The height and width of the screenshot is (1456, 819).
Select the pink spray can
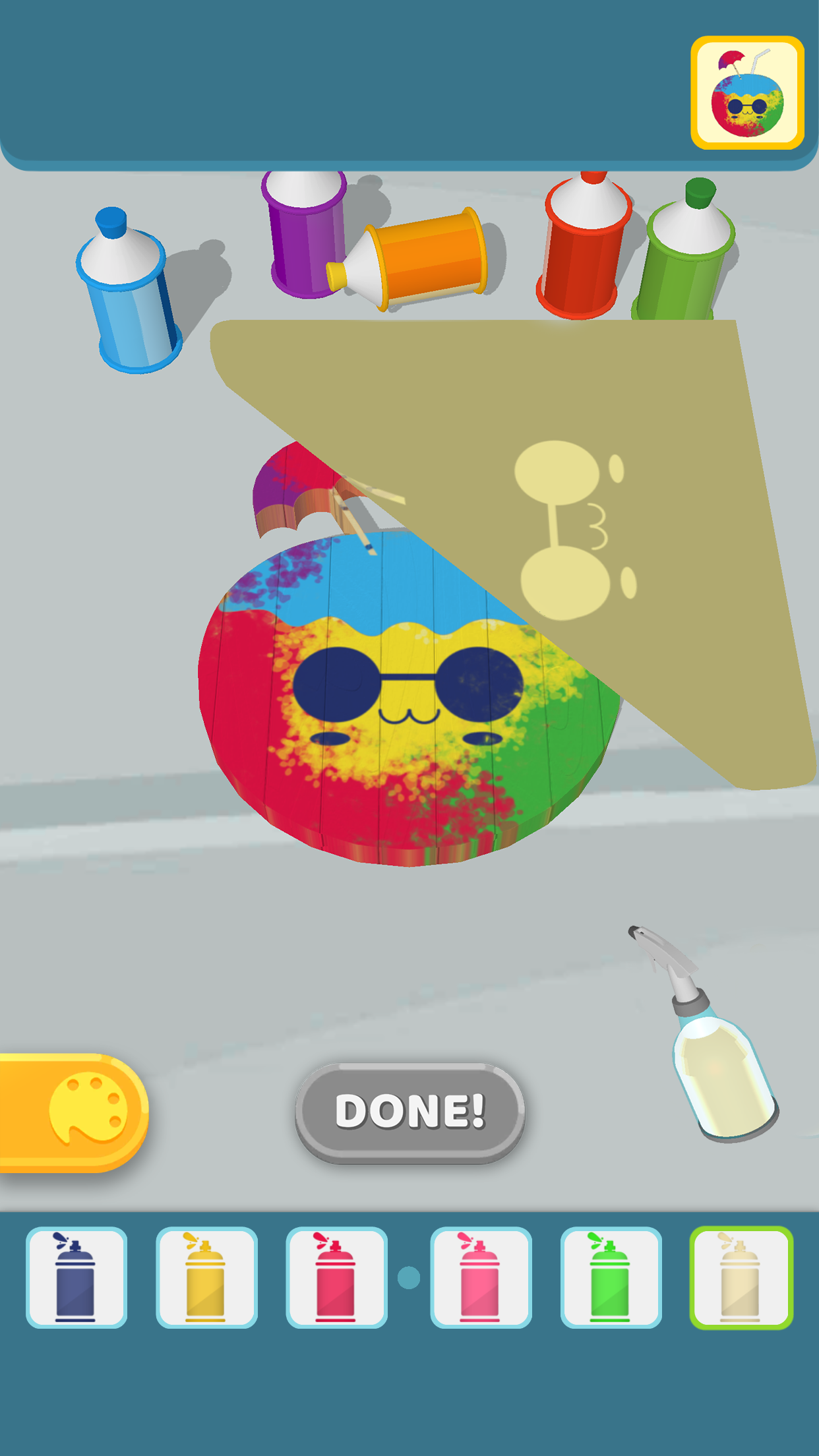coord(481,1277)
